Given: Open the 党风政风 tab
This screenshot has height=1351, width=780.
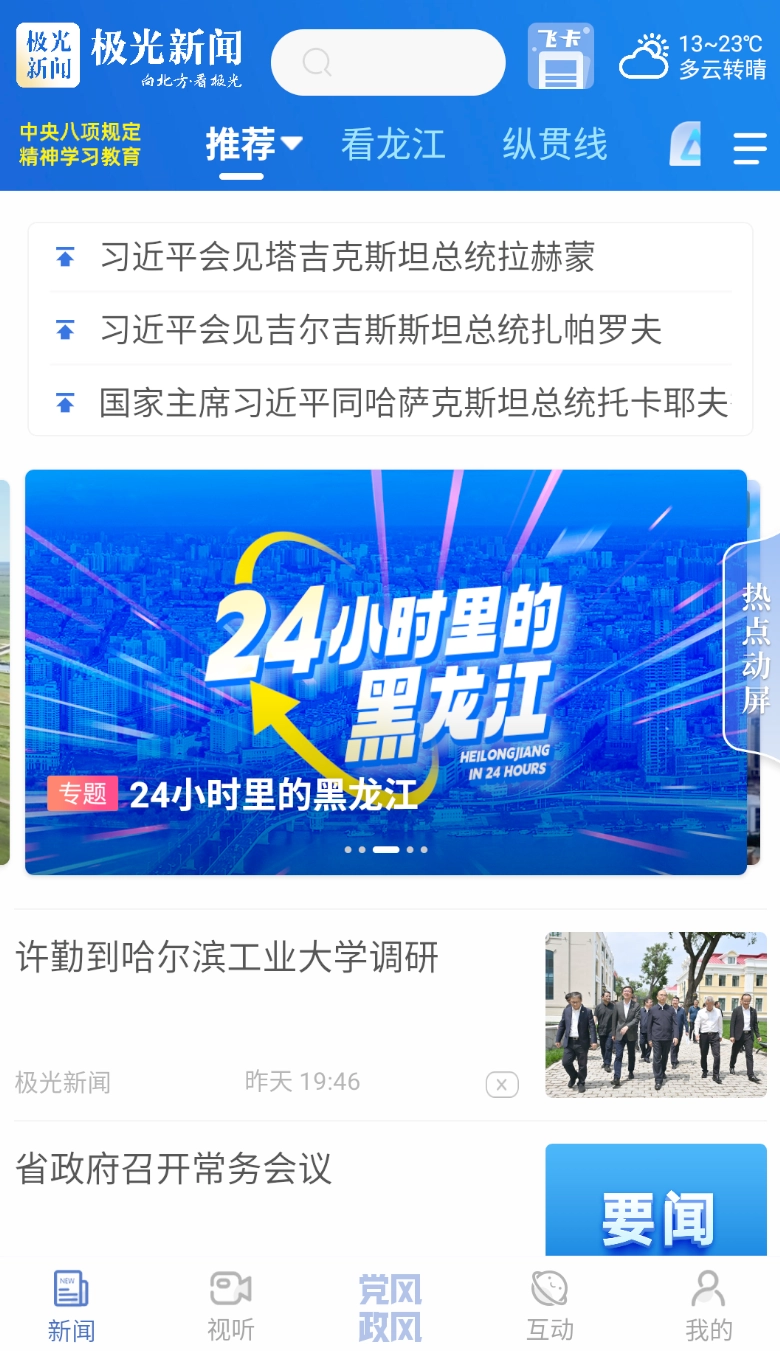Looking at the screenshot, I should [x=390, y=1307].
